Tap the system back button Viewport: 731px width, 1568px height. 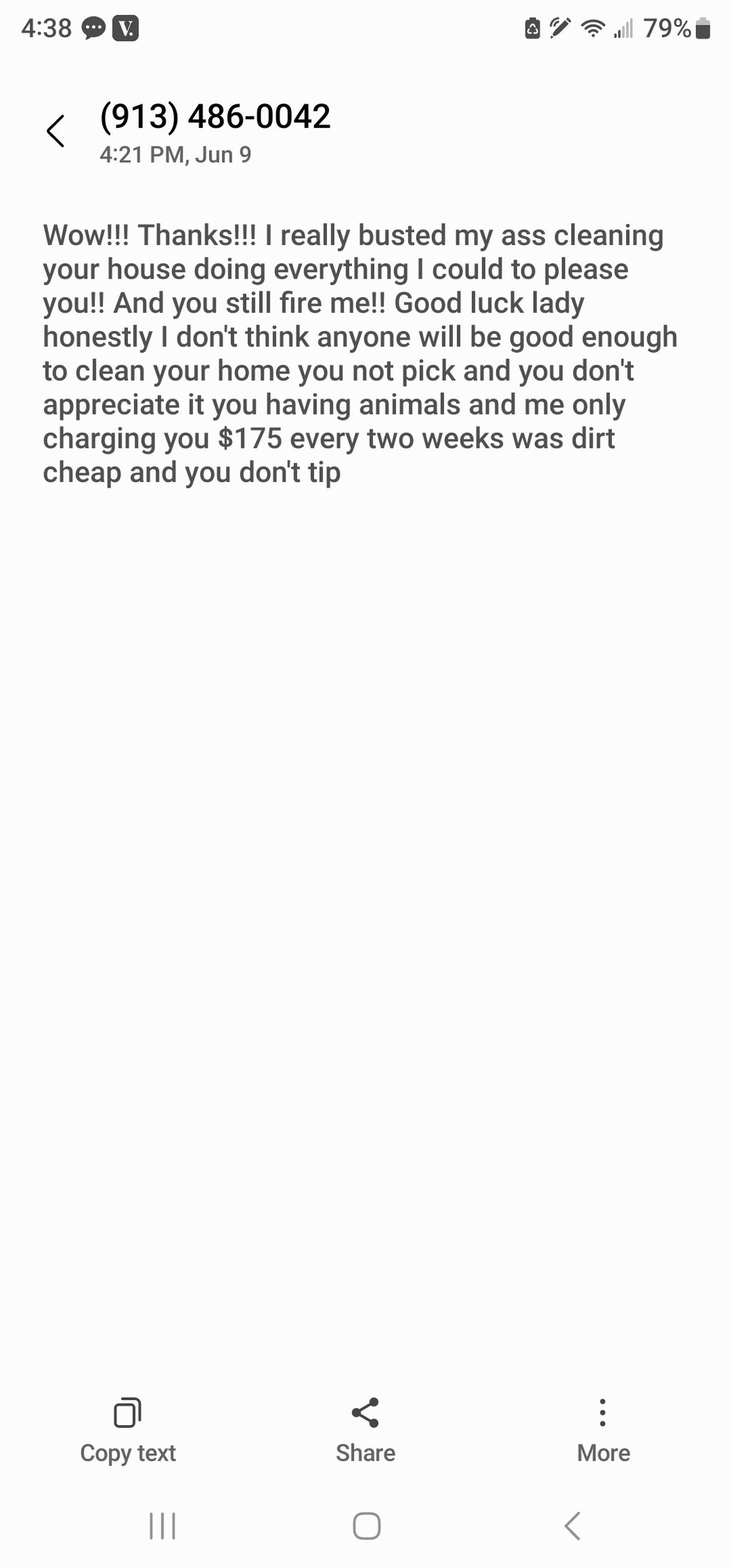[572, 1526]
